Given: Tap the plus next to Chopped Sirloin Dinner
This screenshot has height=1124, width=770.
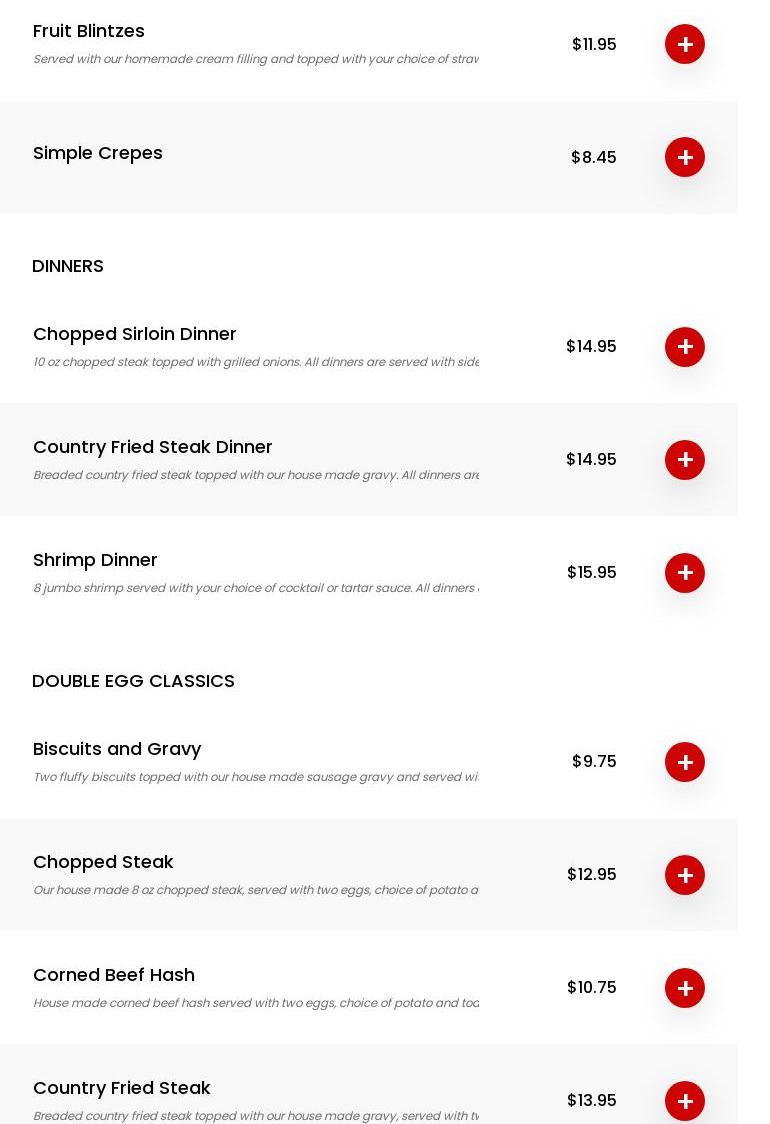Looking at the screenshot, I should point(685,347).
